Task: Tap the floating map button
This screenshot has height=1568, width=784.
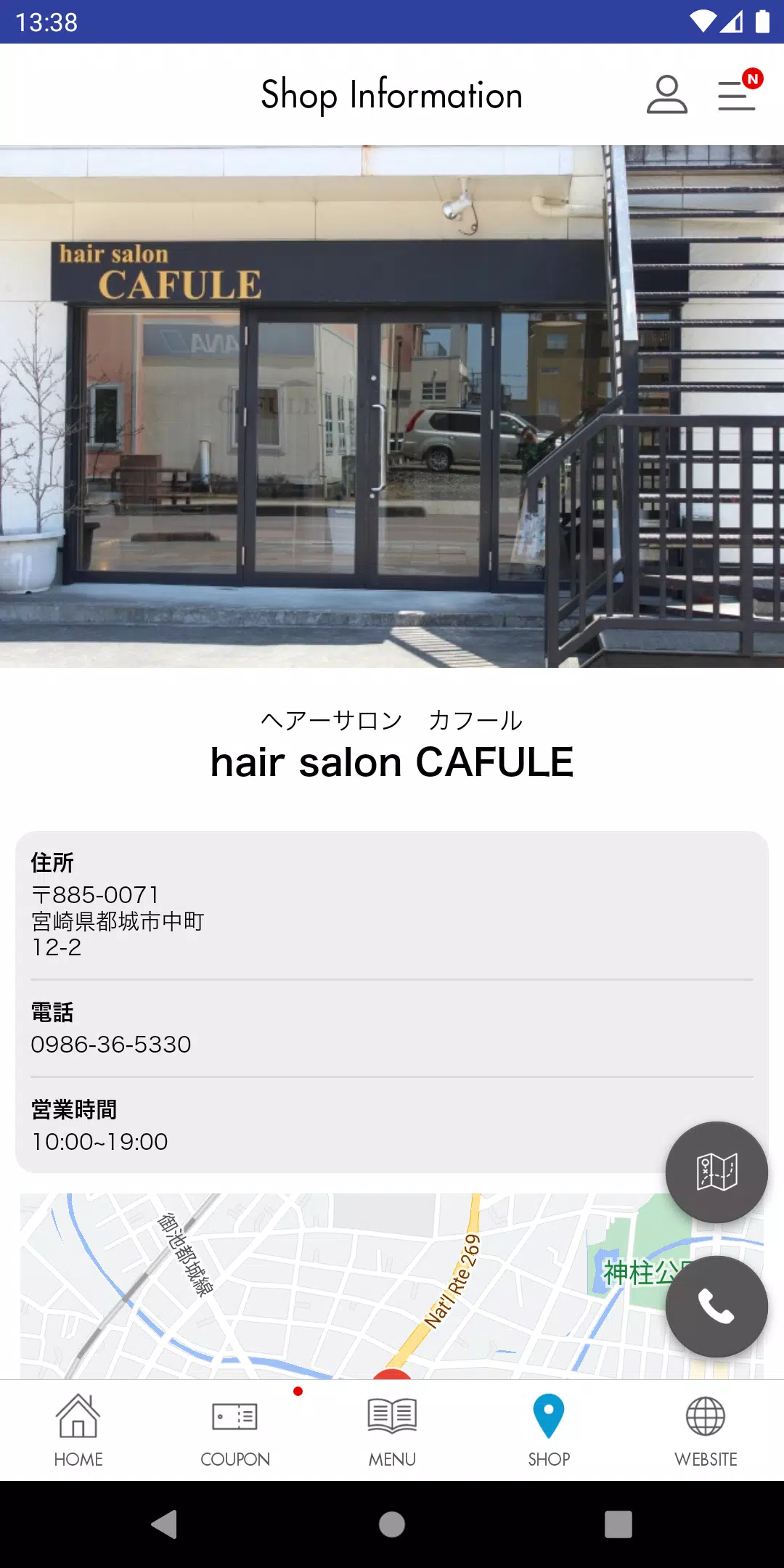Action: coord(716,1172)
